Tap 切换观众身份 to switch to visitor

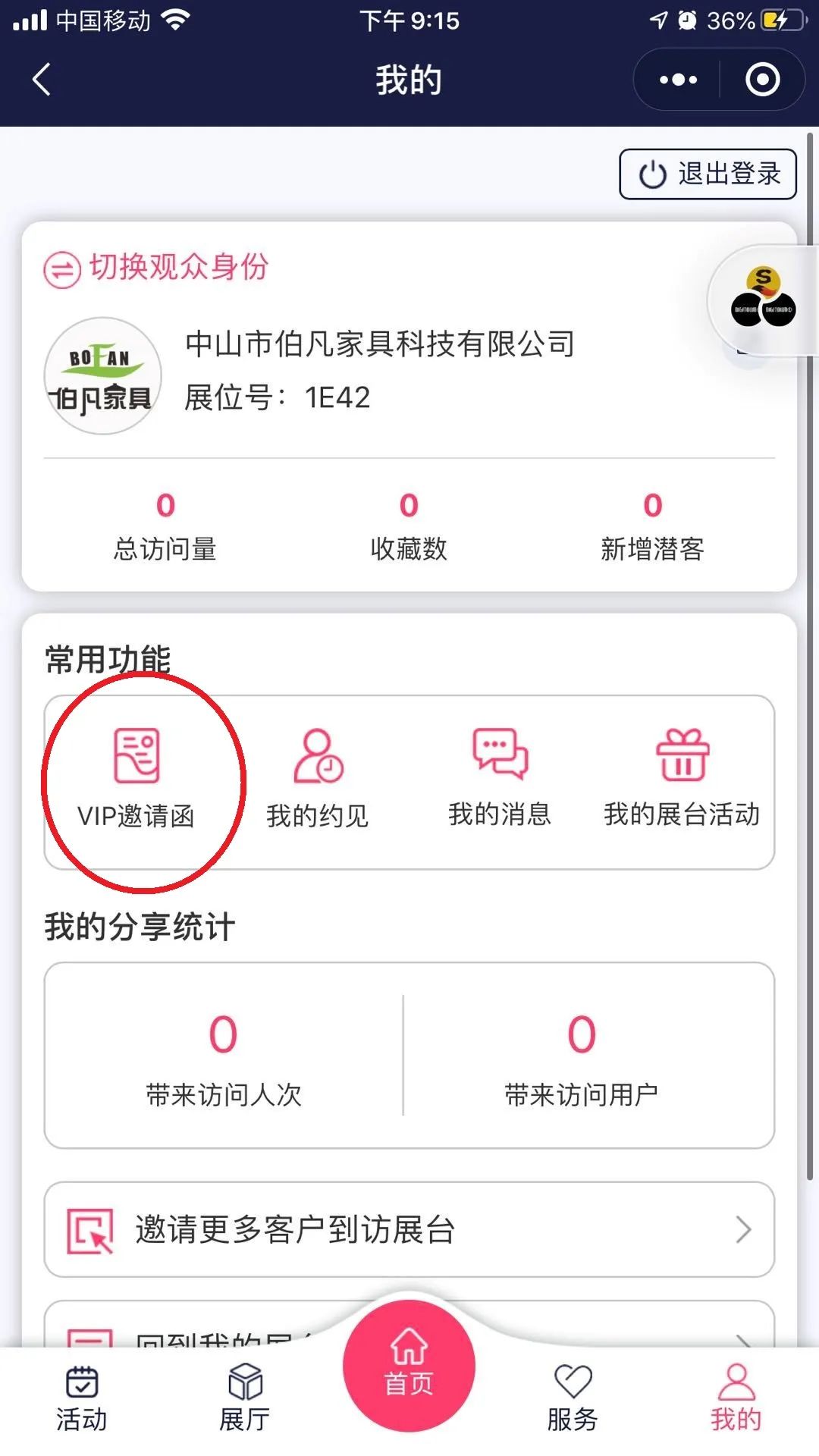click(x=157, y=268)
